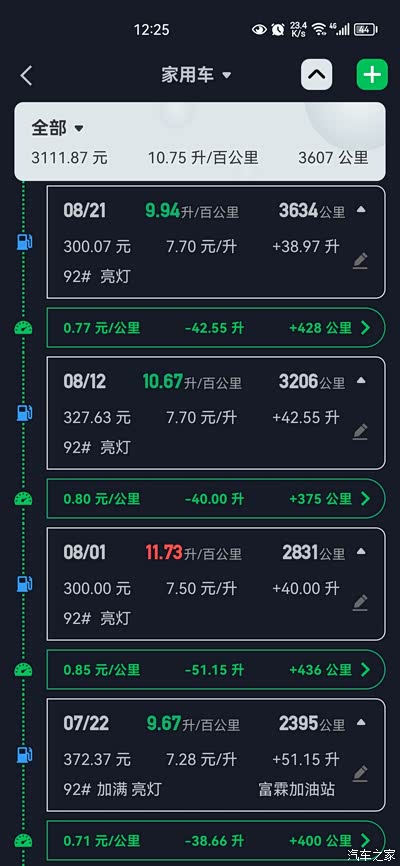Viewport: 400px width, 866px height.
Task: Open the 家用车 vehicle dropdown
Action: pyautogui.click(x=196, y=75)
